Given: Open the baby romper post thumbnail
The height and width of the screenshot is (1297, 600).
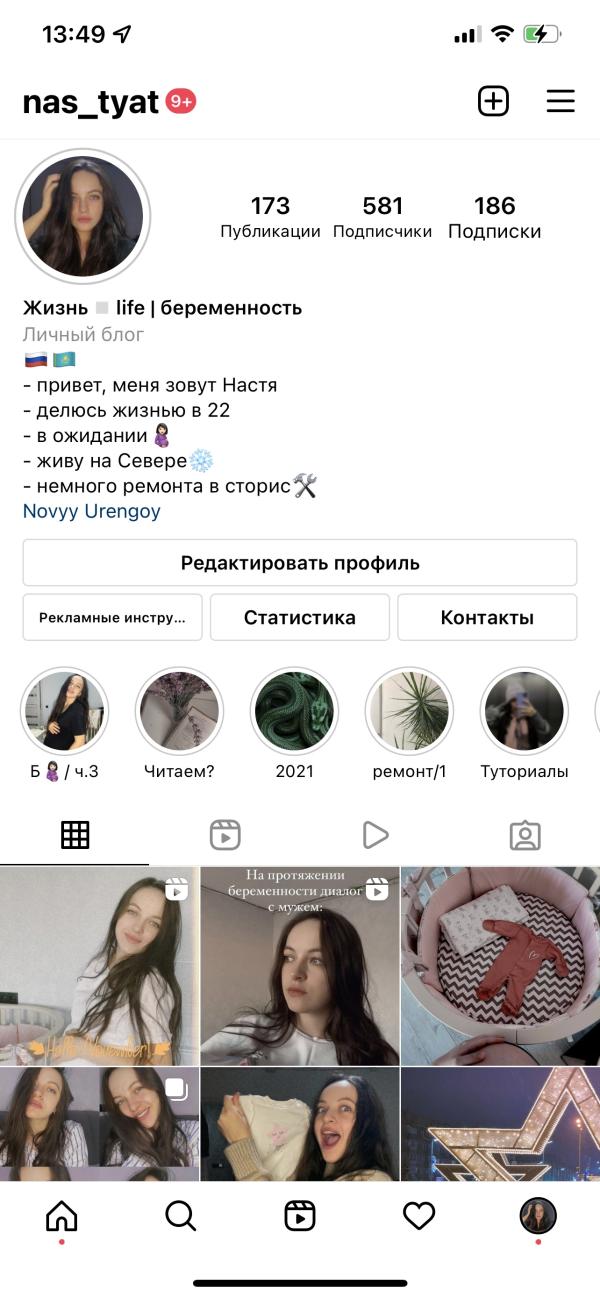Looking at the screenshot, I should coord(500,965).
